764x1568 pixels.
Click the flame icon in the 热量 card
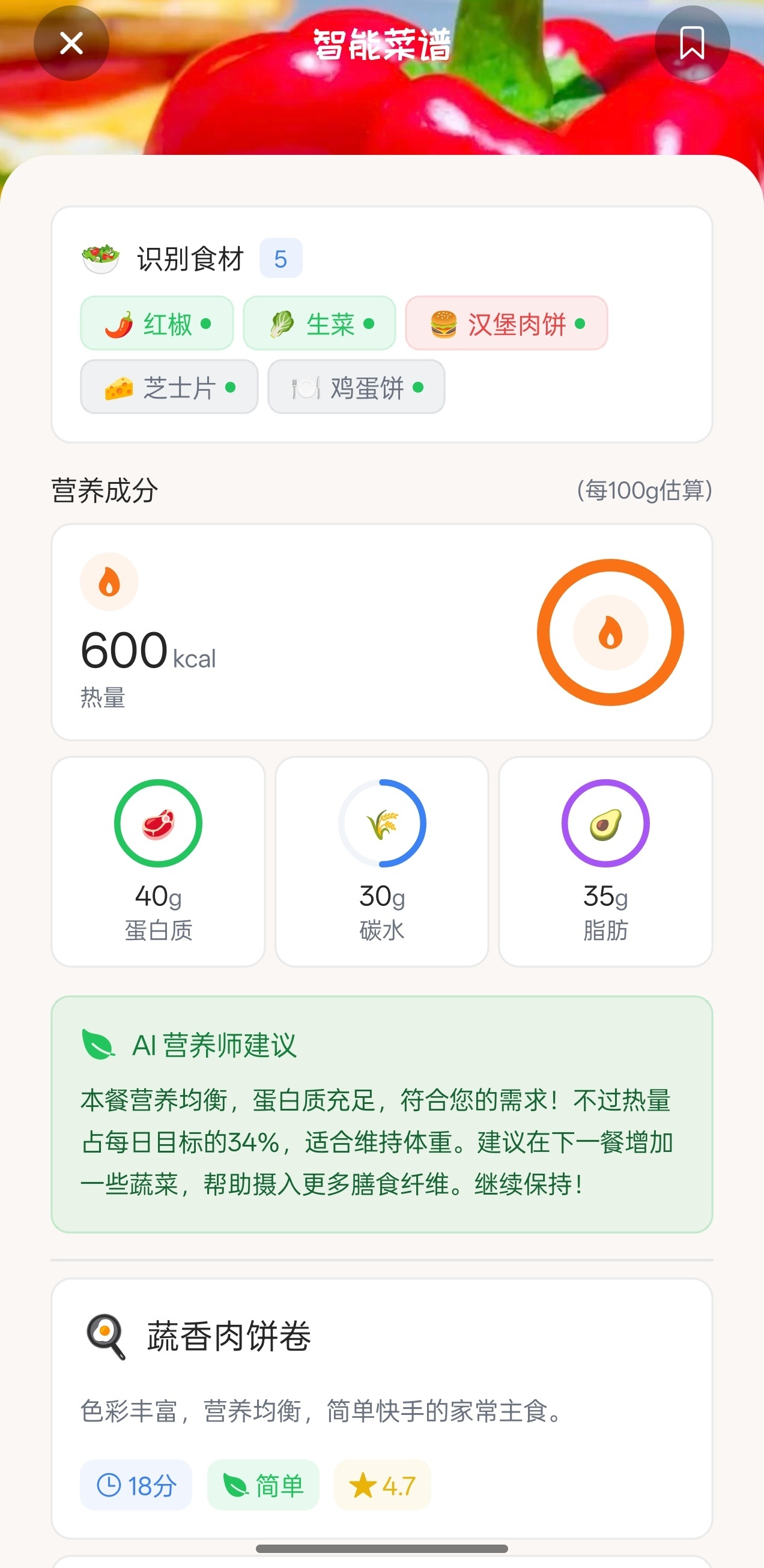[x=109, y=580]
